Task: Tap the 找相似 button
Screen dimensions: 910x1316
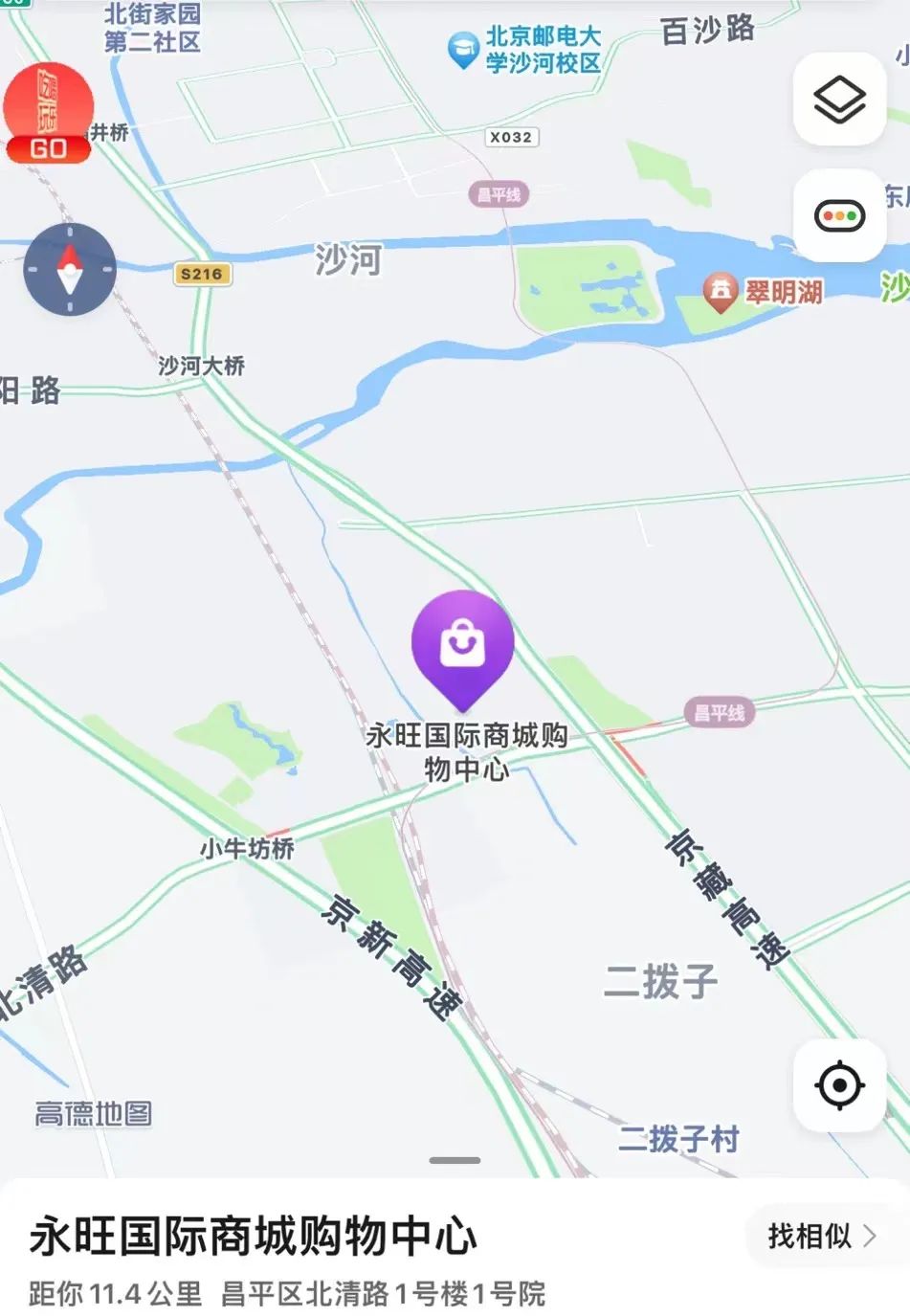Action: (821, 1236)
